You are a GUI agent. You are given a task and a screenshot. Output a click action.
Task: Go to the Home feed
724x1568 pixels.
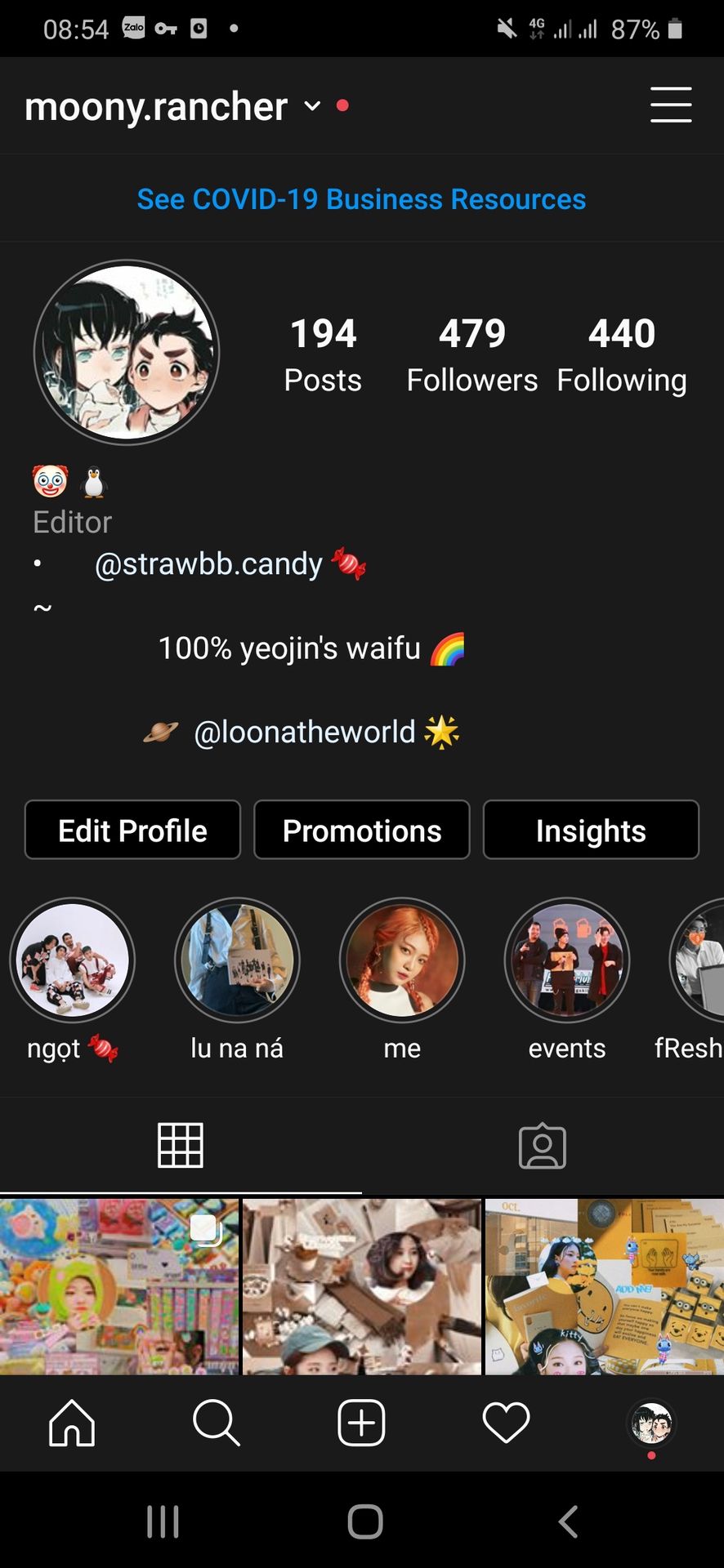[x=72, y=1423]
